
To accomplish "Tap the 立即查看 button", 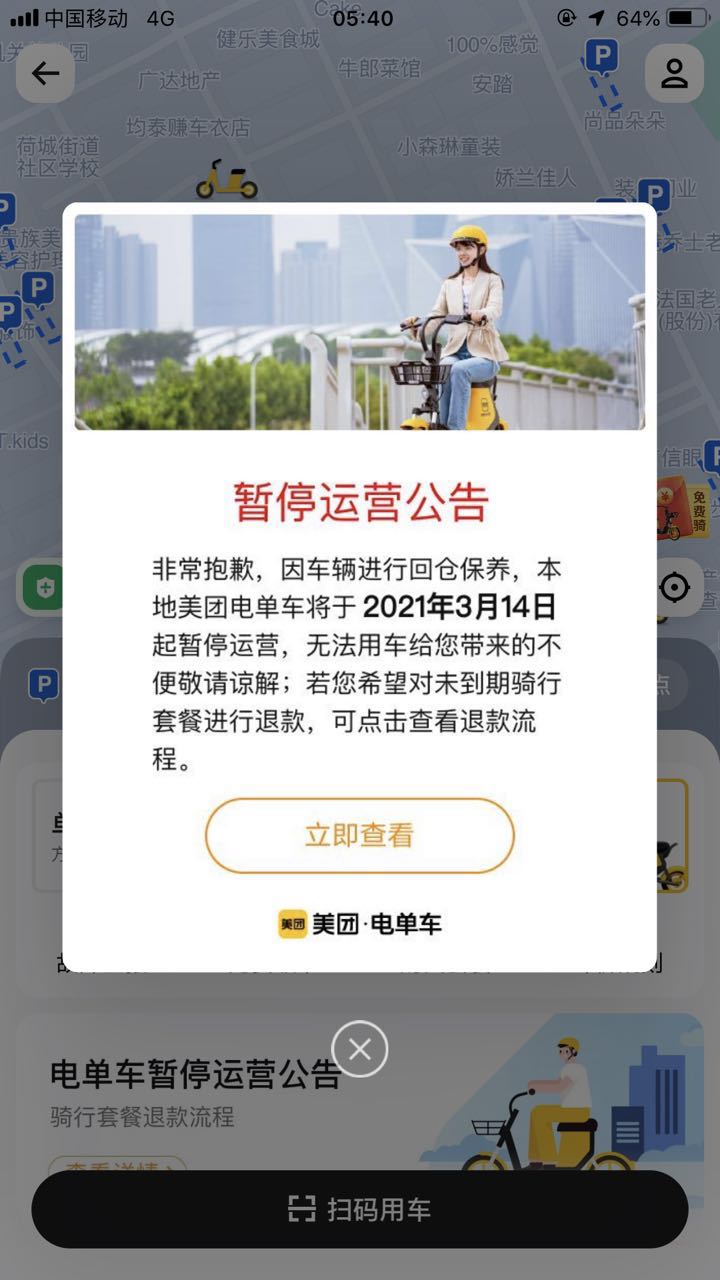I will click(359, 835).
